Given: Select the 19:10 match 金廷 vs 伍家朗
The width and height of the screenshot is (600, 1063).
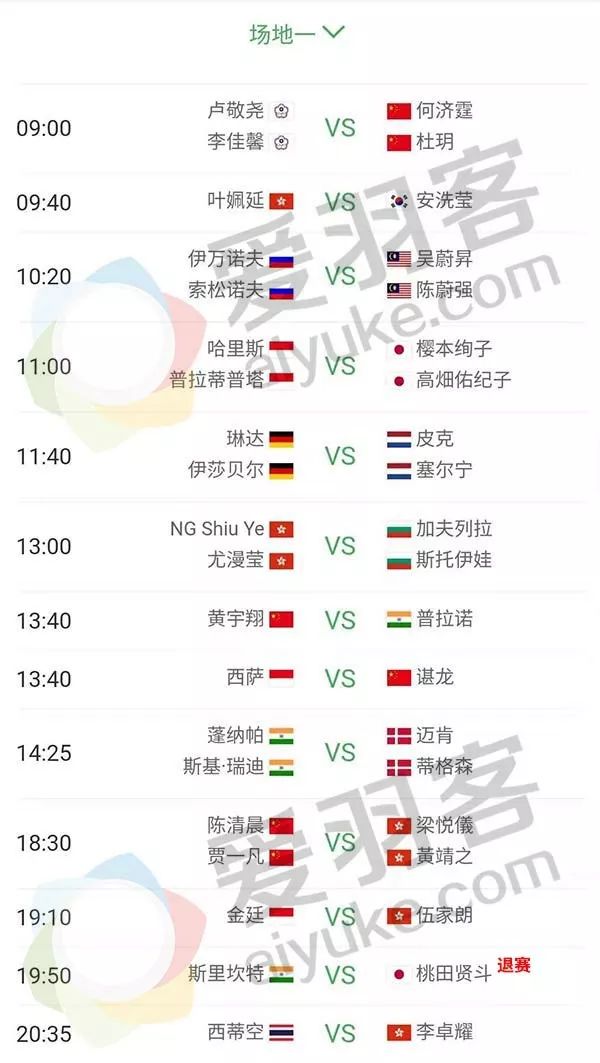Looking at the screenshot, I should [x=300, y=917].
